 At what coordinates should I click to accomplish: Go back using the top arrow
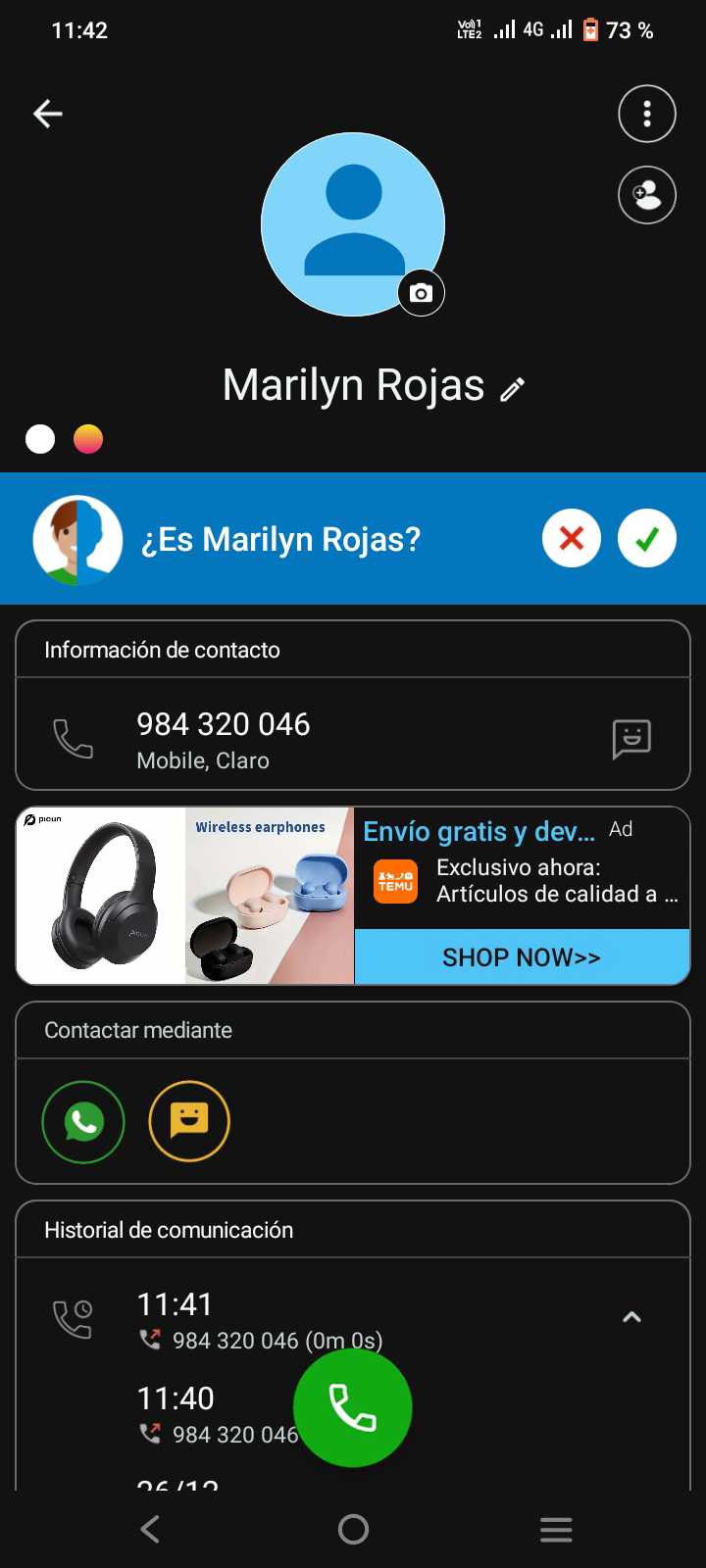click(x=48, y=114)
